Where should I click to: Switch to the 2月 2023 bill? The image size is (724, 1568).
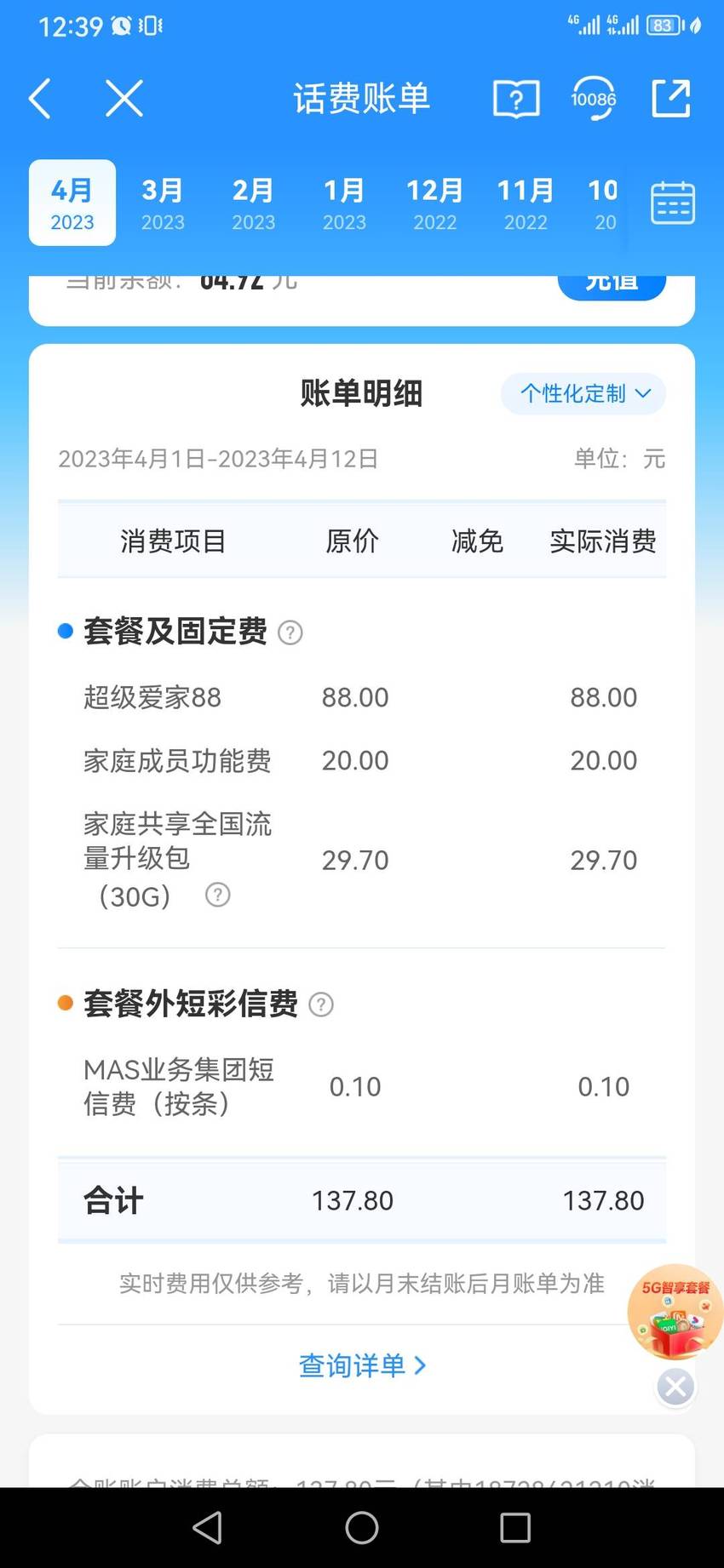coord(254,203)
